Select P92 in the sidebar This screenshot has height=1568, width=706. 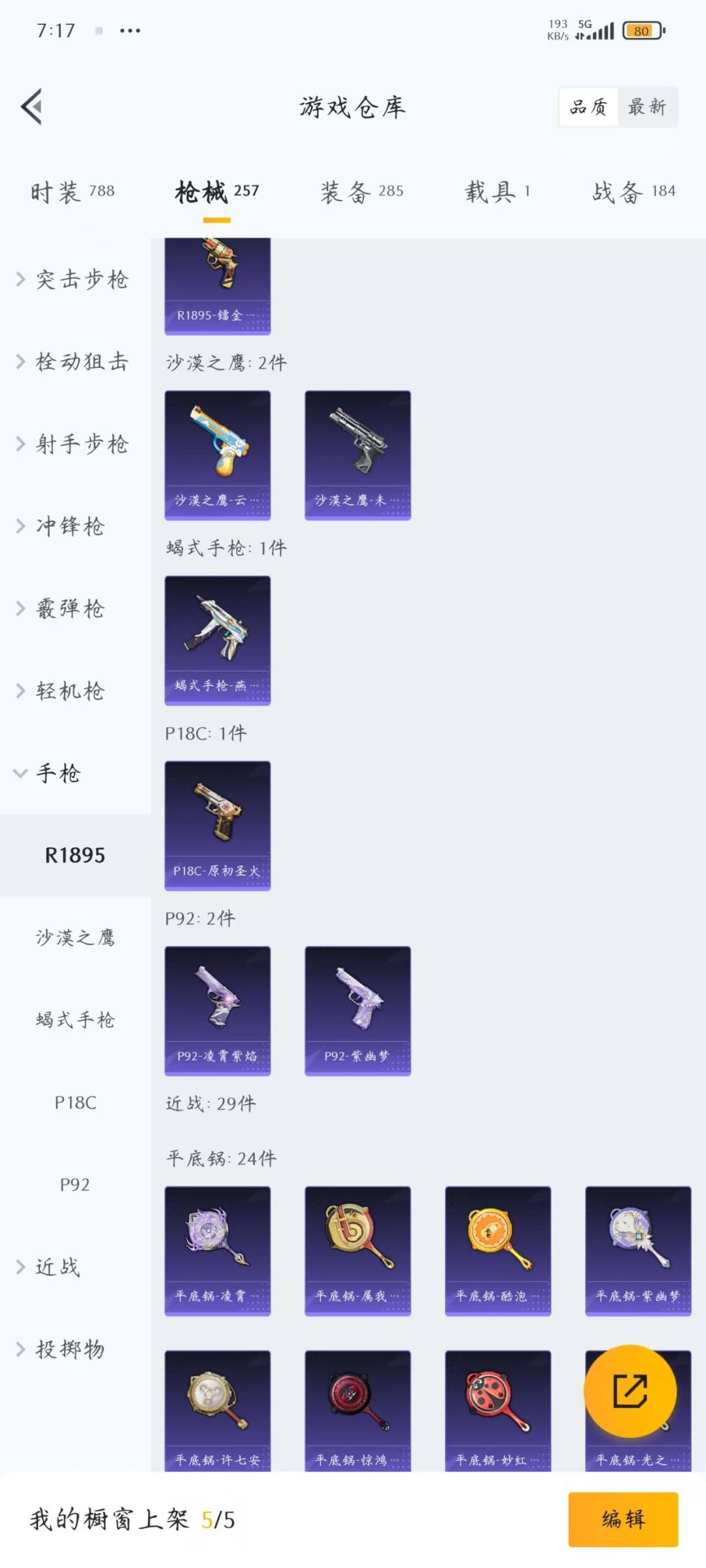coord(75,1185)
